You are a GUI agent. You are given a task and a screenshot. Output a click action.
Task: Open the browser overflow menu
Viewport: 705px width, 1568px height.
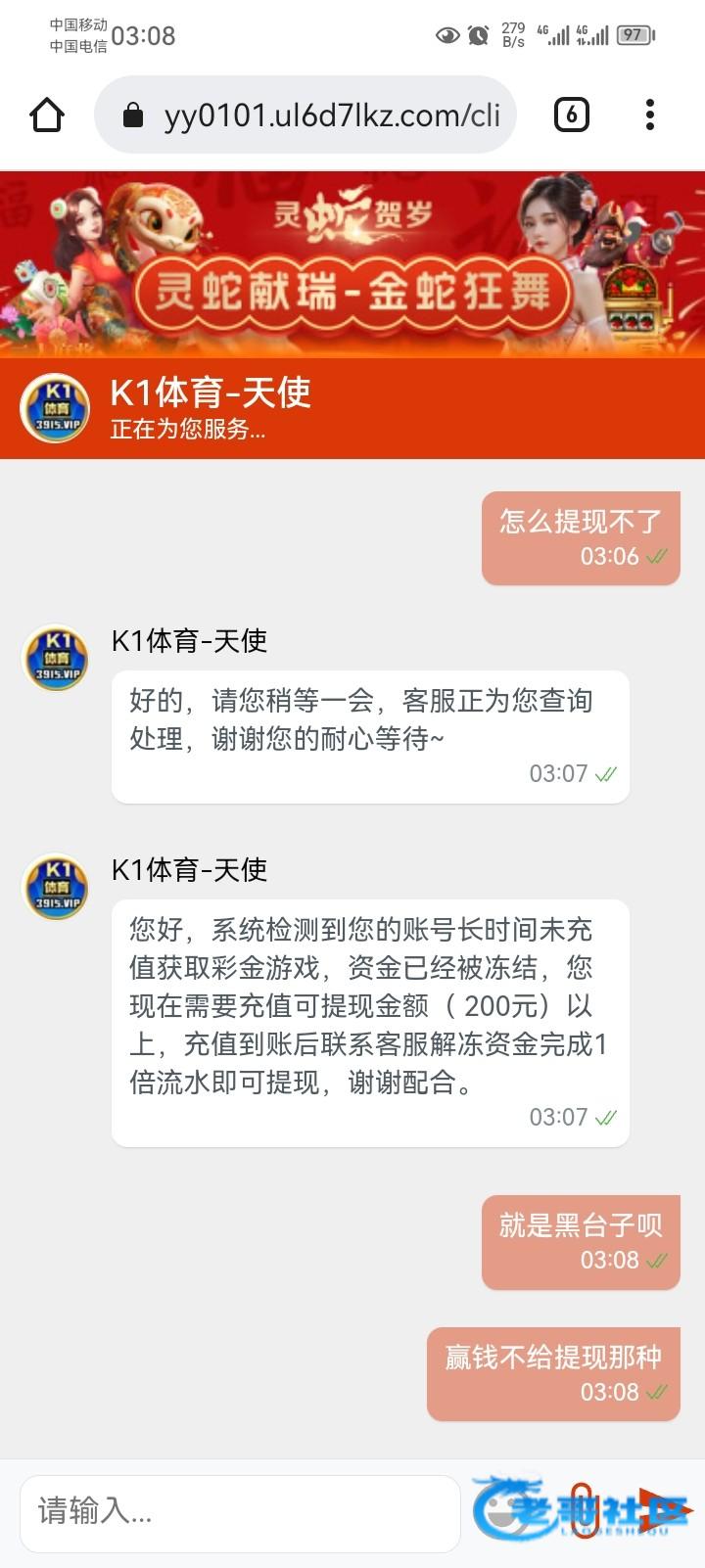(x=649, y=115)
